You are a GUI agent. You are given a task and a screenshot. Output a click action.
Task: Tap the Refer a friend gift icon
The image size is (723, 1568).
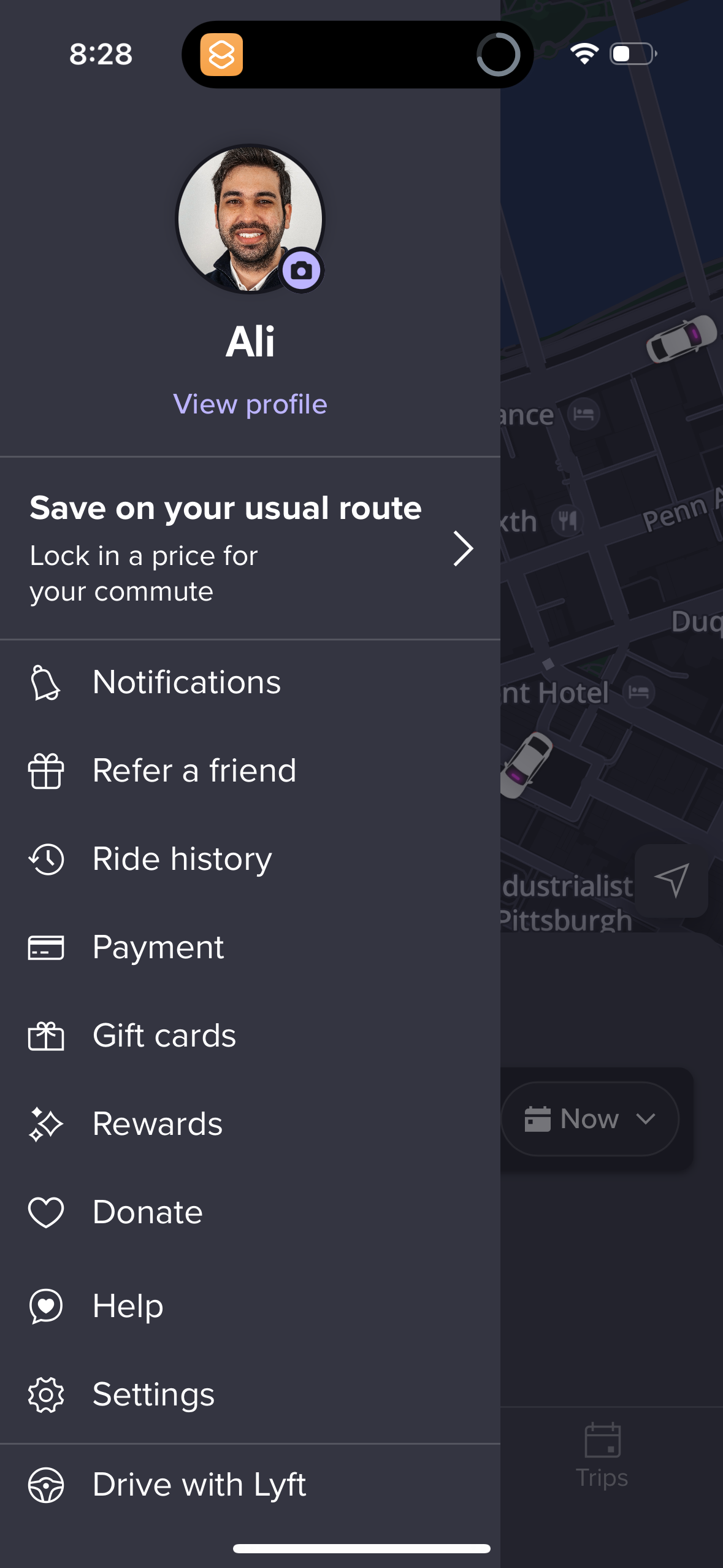(x=46, y=772)
